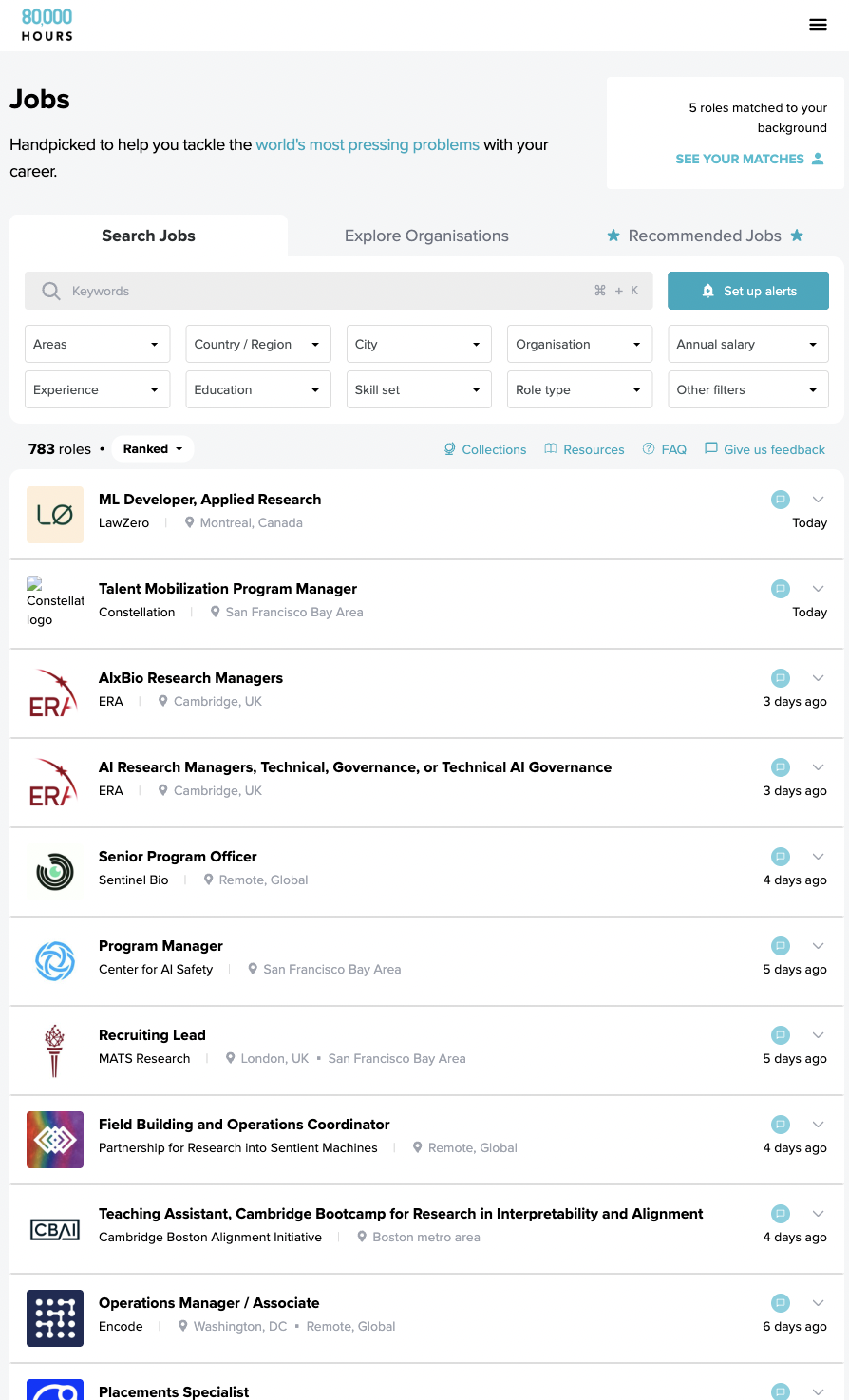Screen dimensions: 849x1400
Task: Open the Recruiting Lead job at MATS Research
Action: click(152, 1035)
